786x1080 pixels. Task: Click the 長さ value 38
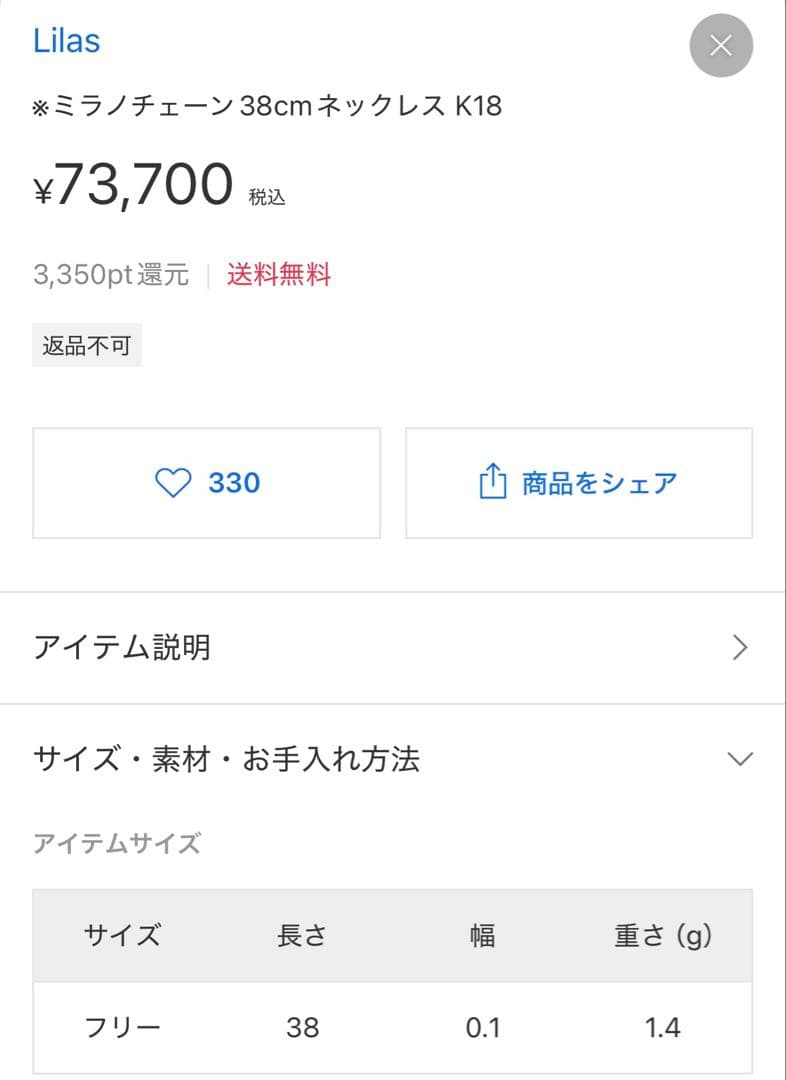pyautogui.click(x=302, y=1028)
